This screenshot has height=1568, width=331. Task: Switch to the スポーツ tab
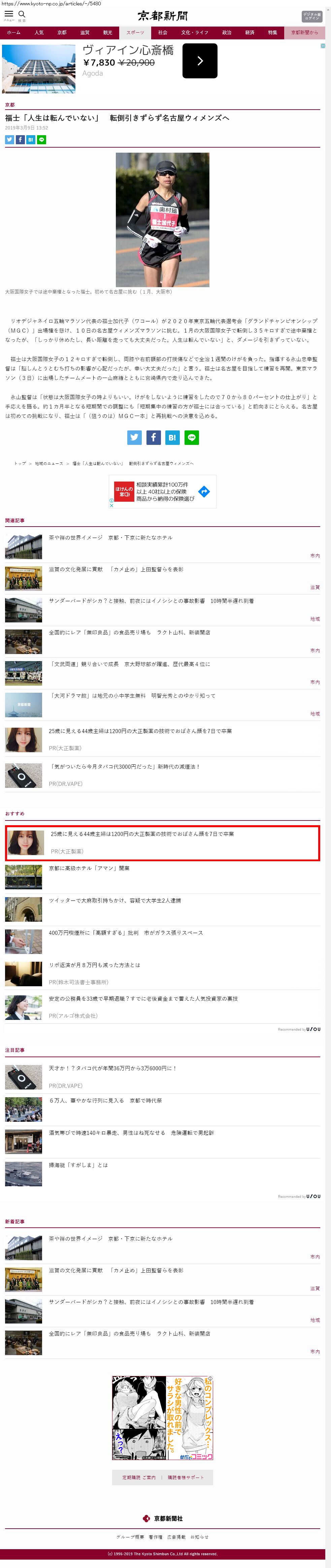(135, 33)
